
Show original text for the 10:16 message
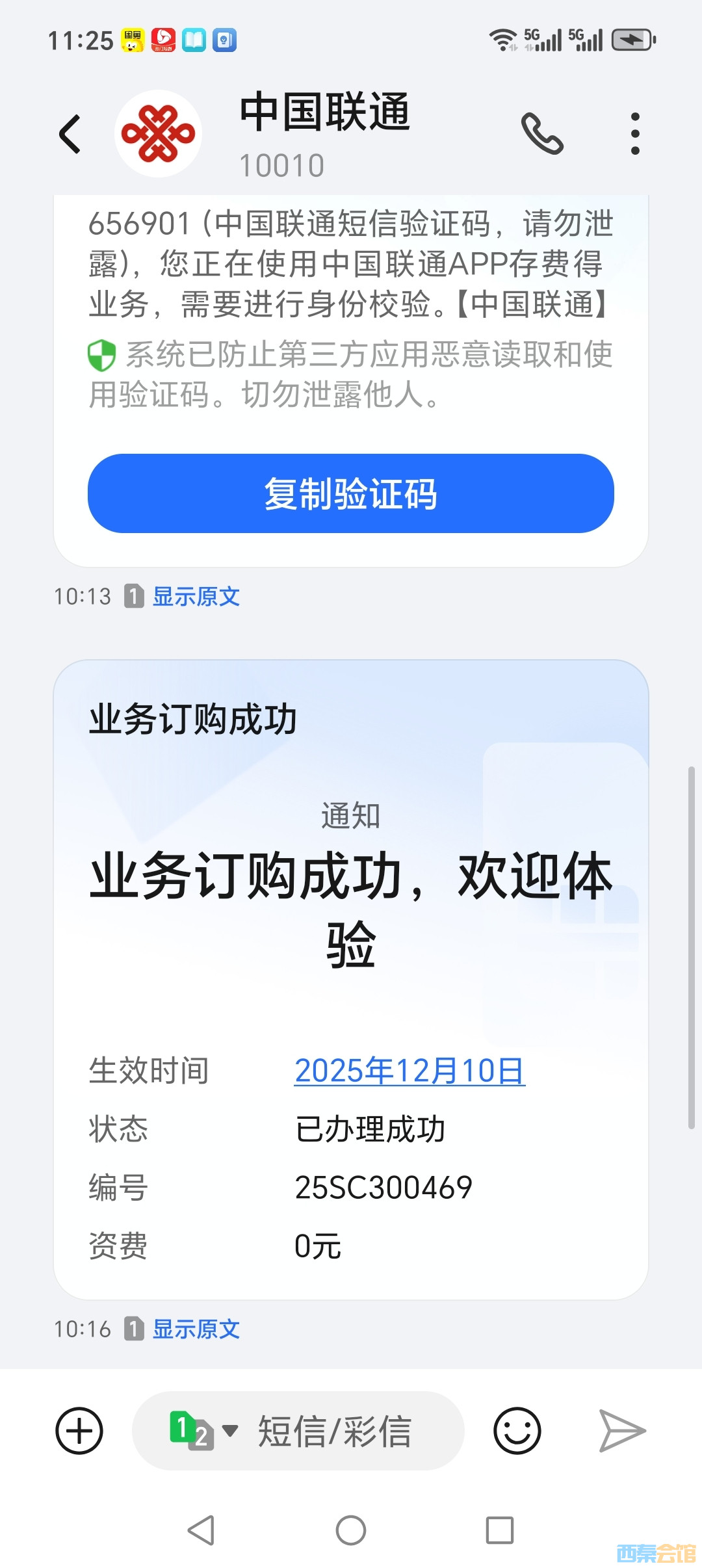[x=196, y=1329]
